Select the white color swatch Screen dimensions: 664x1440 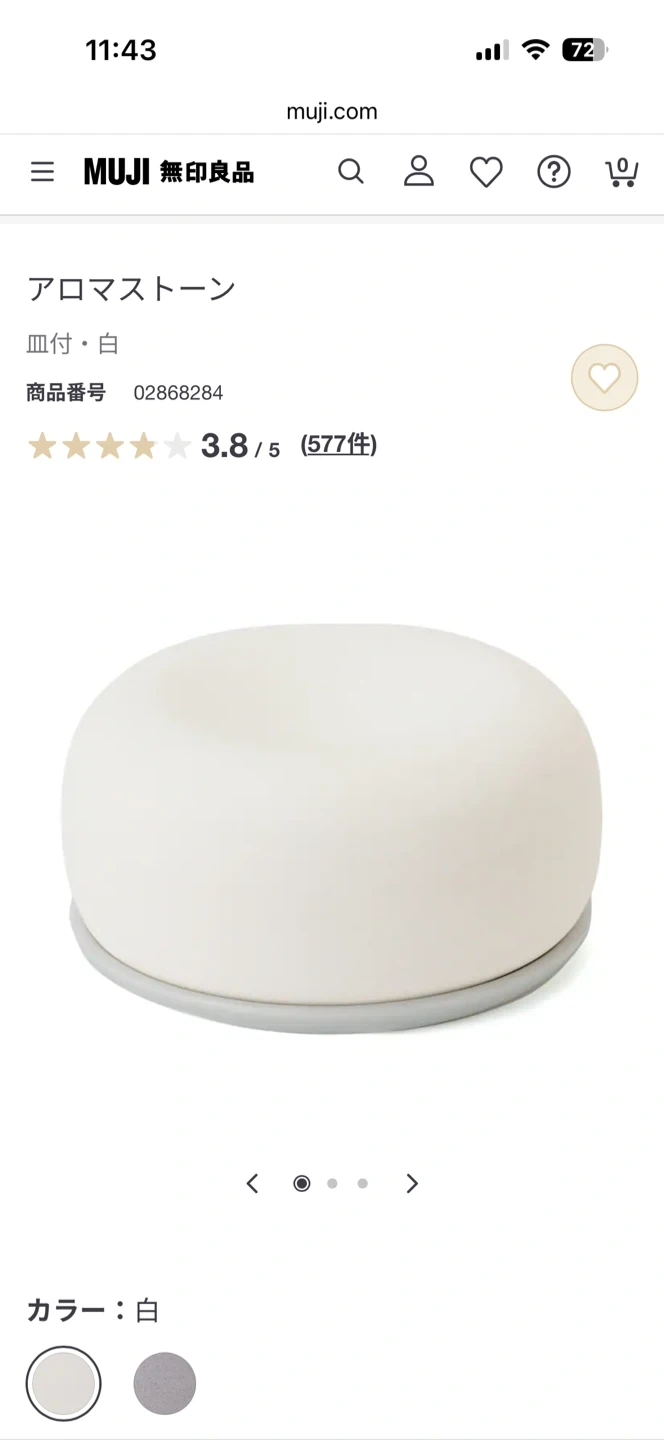[x=63, y=1384]
